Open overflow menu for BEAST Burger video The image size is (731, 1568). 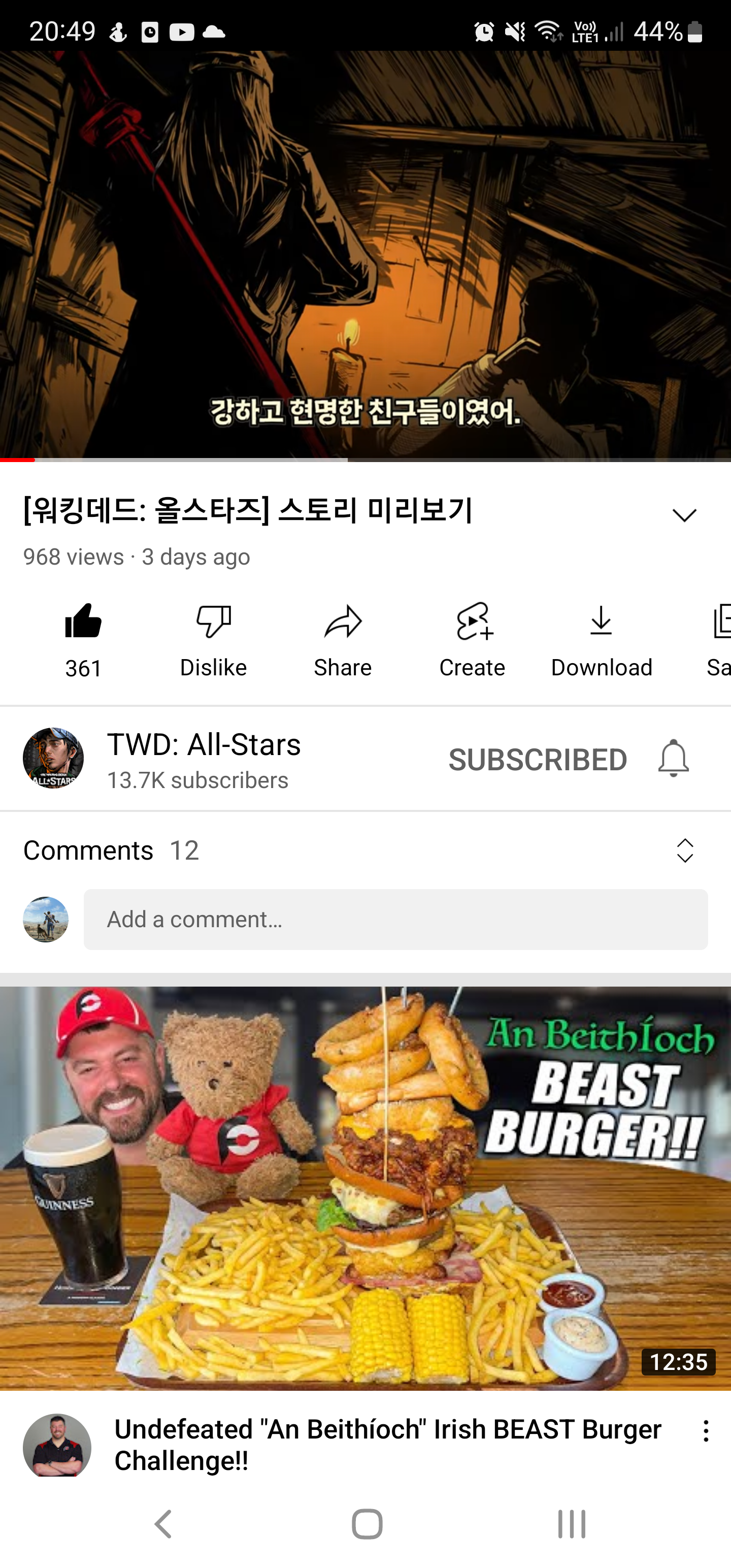coord(706,1431)
